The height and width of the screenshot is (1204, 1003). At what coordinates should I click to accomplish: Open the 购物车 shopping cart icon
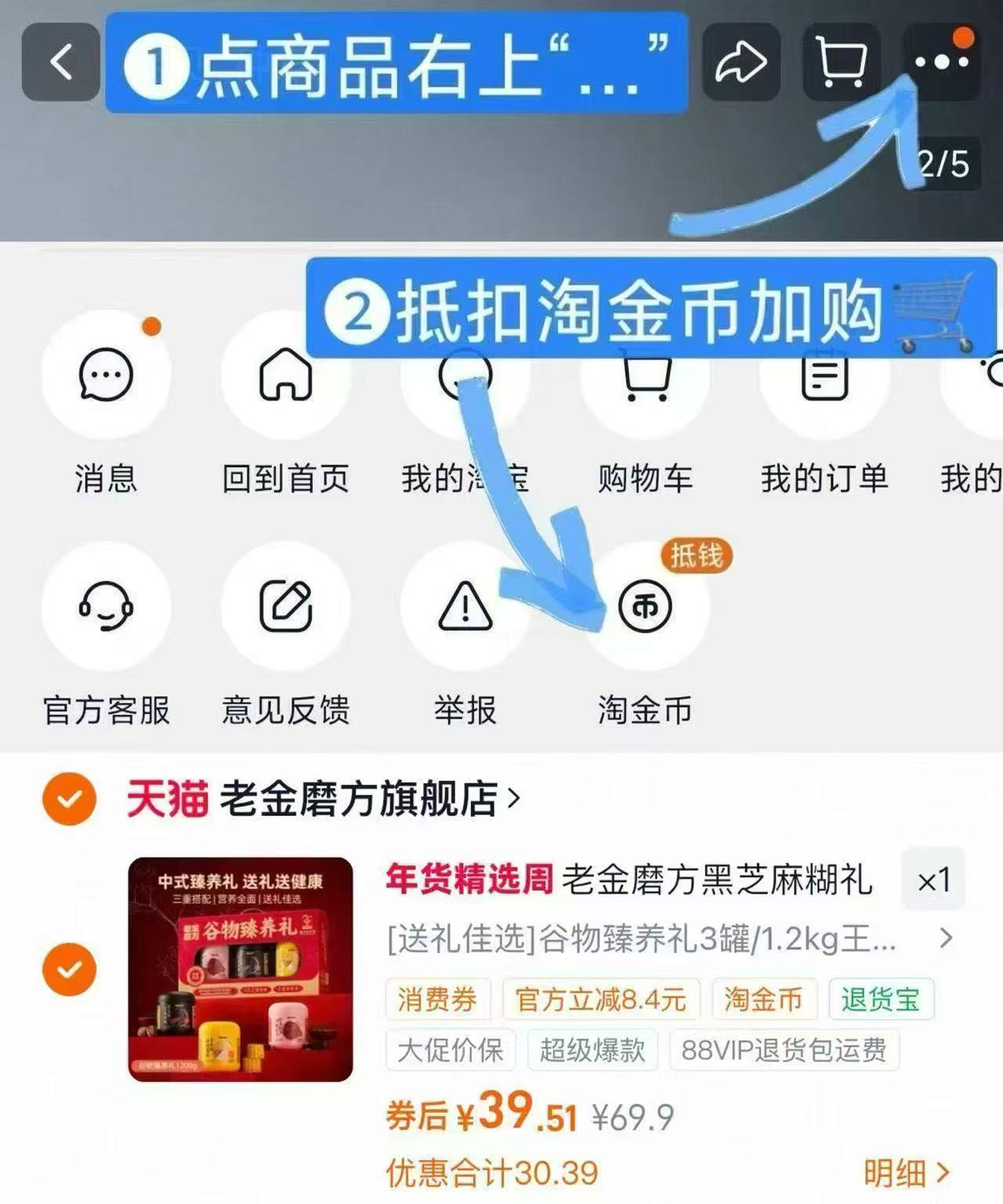click(x=644, y=376)
